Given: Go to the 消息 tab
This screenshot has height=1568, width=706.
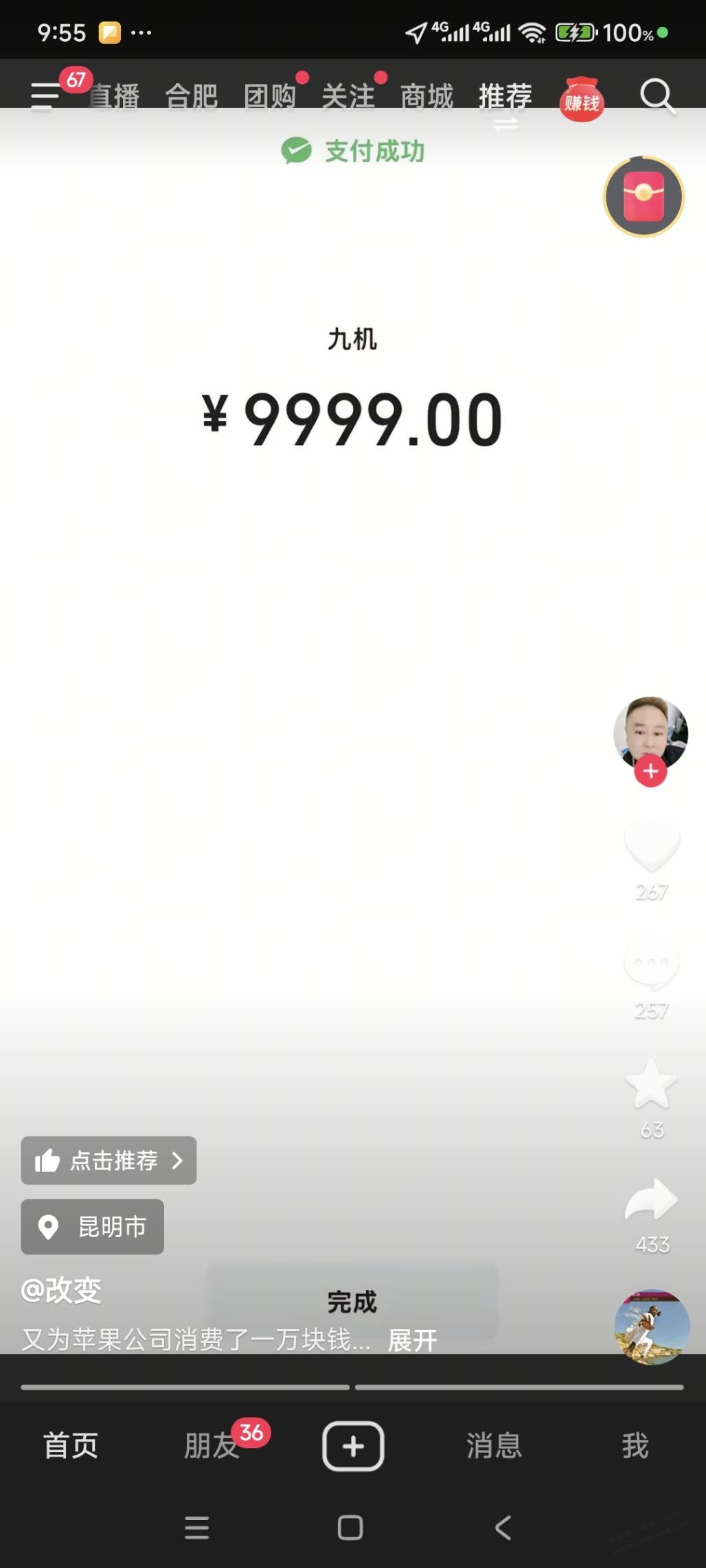Looking at the screenshot, I should point(494,1445).
